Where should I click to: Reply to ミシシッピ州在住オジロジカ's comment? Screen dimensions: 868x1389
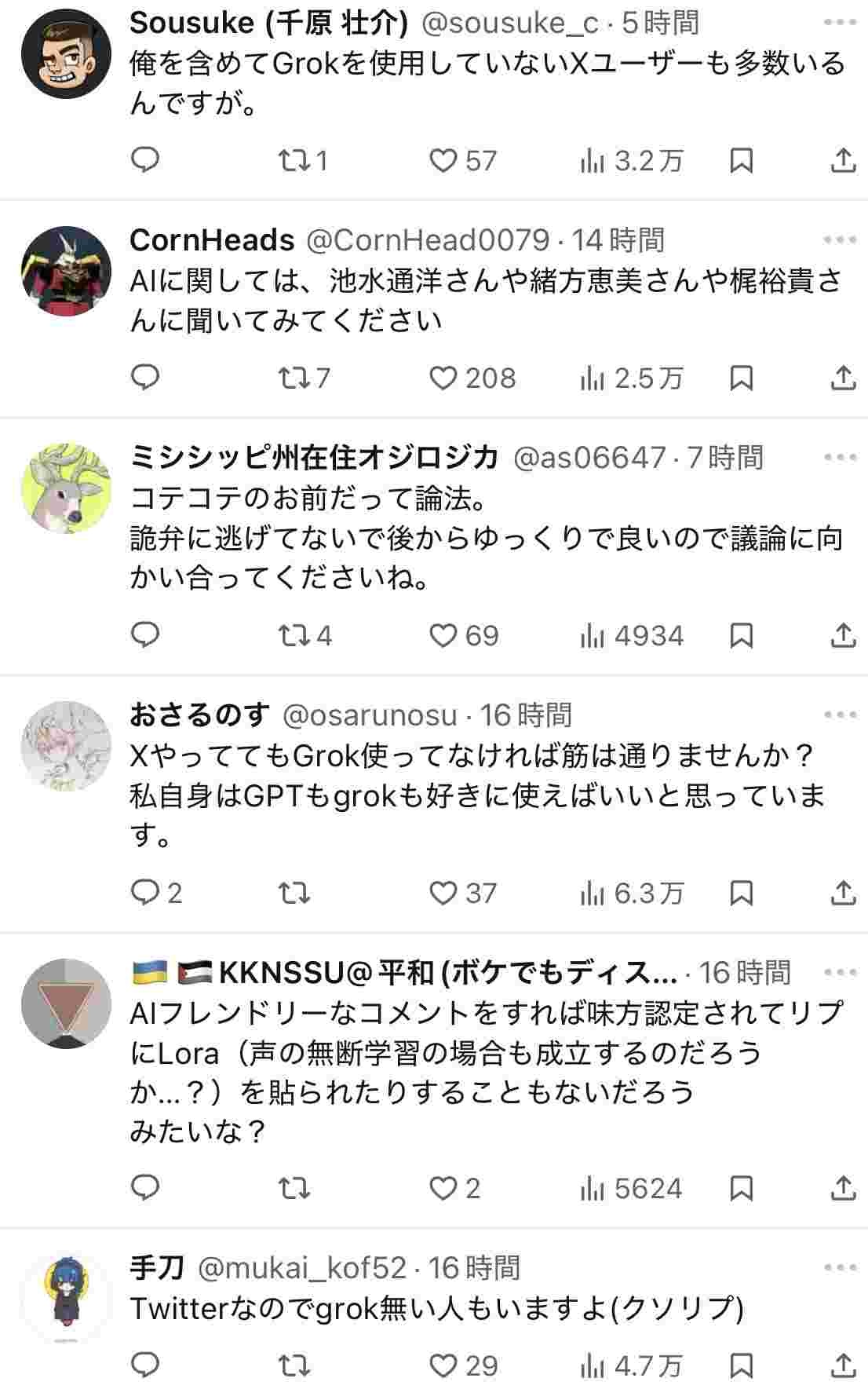click(144, 635)
